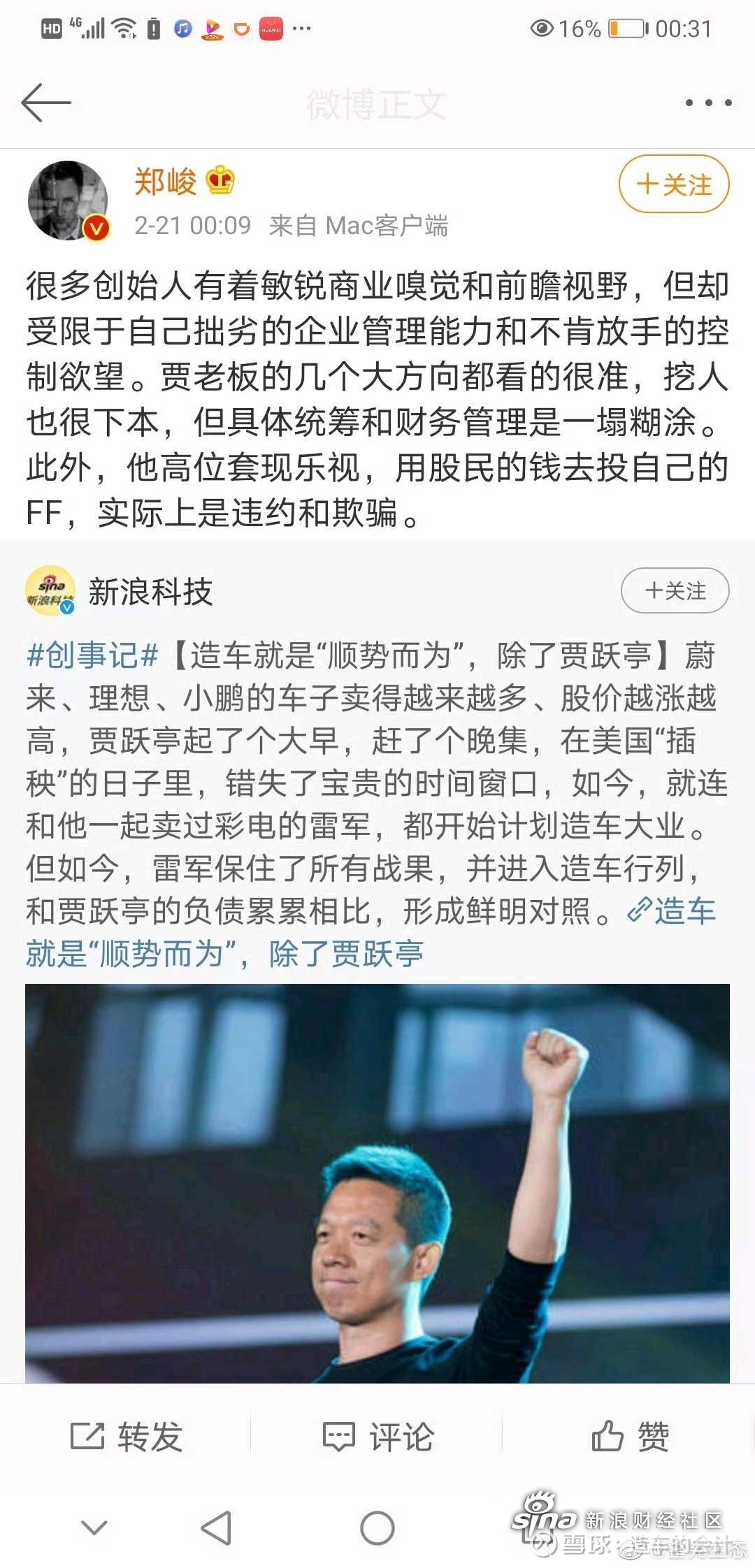Repost this Weibo via 转发
The width and height of the screenshot is (755, 1568).
(127, 1437)
